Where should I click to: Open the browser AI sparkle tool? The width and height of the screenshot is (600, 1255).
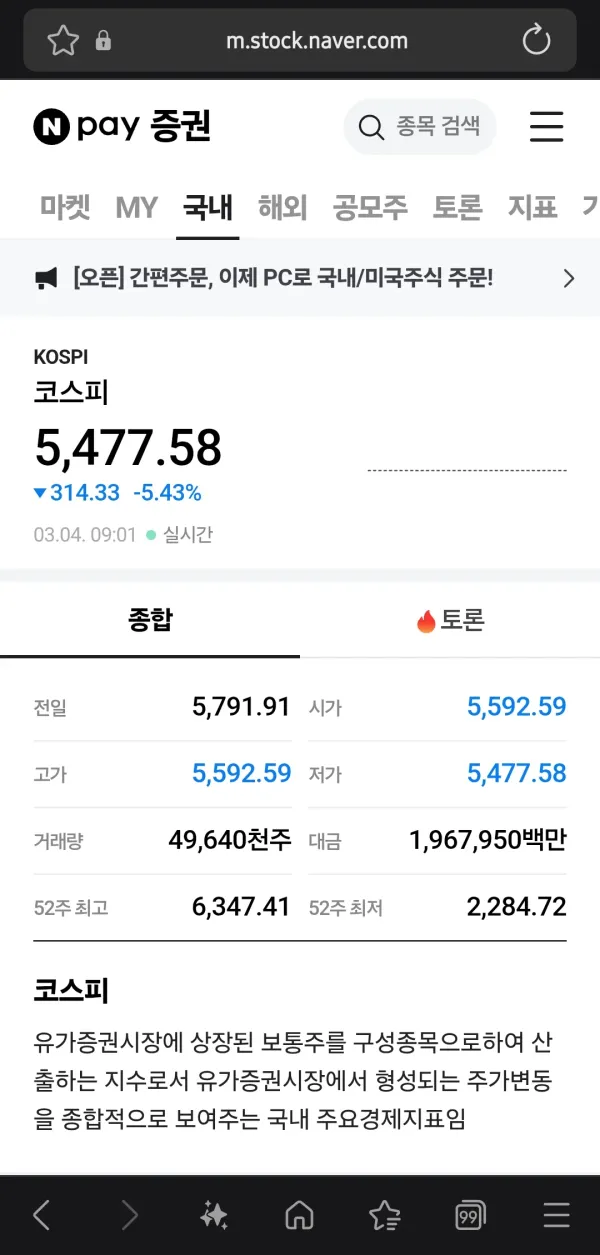click(x=213, y=1215)
